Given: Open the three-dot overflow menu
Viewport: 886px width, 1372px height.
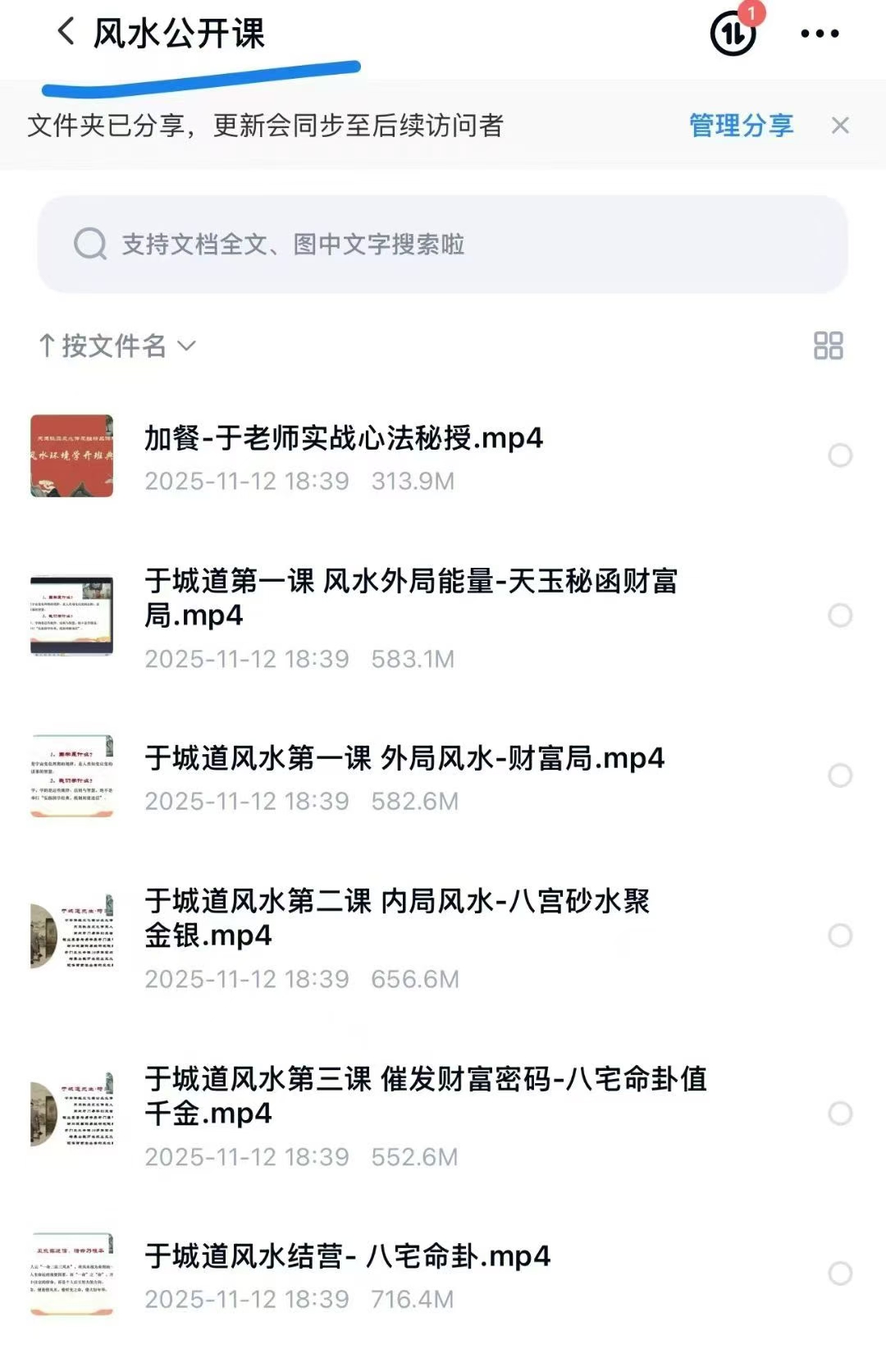Looking at the screenshot, I should (x=820, y=34).
